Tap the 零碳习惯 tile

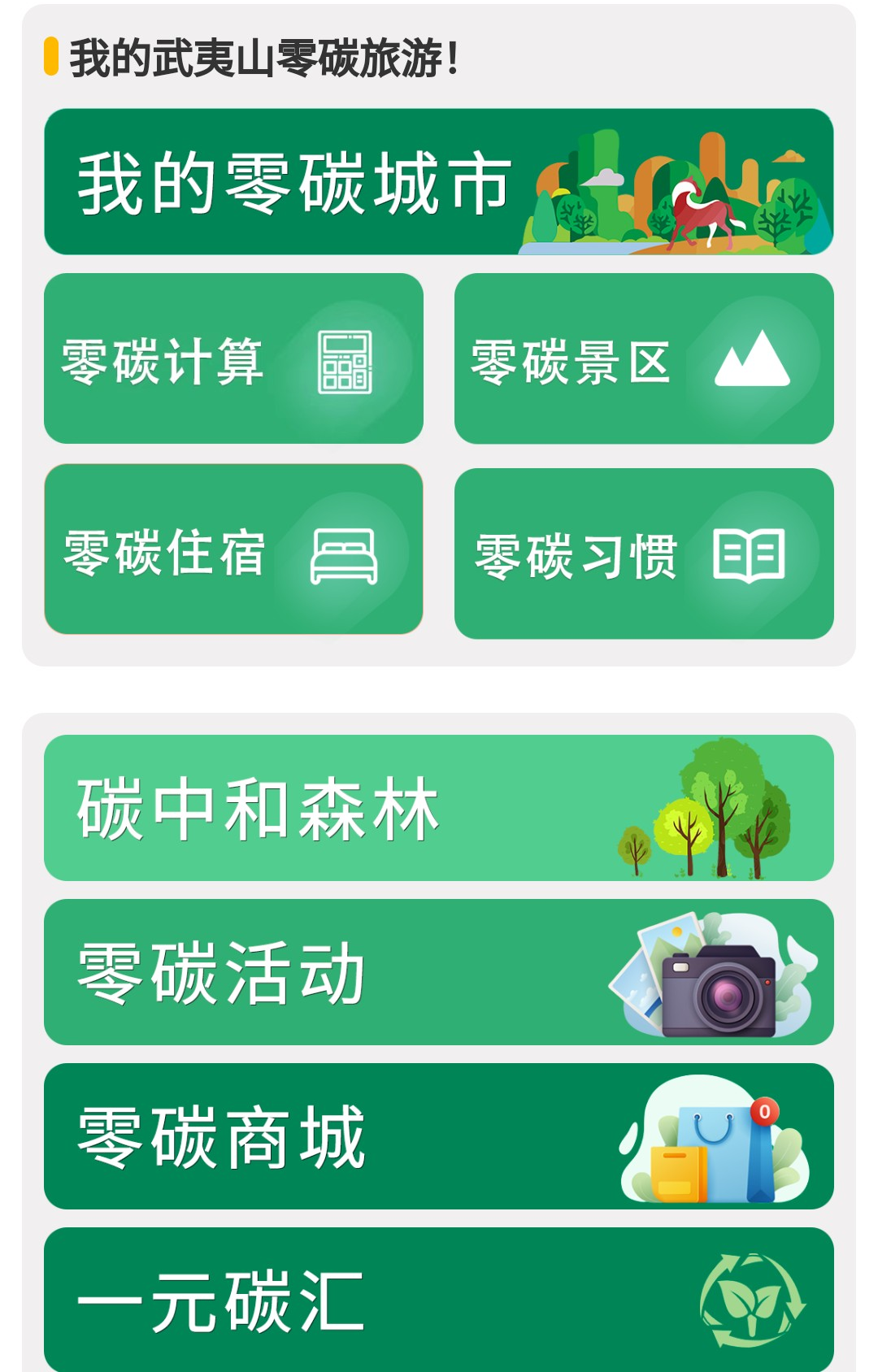pos(644,554)
